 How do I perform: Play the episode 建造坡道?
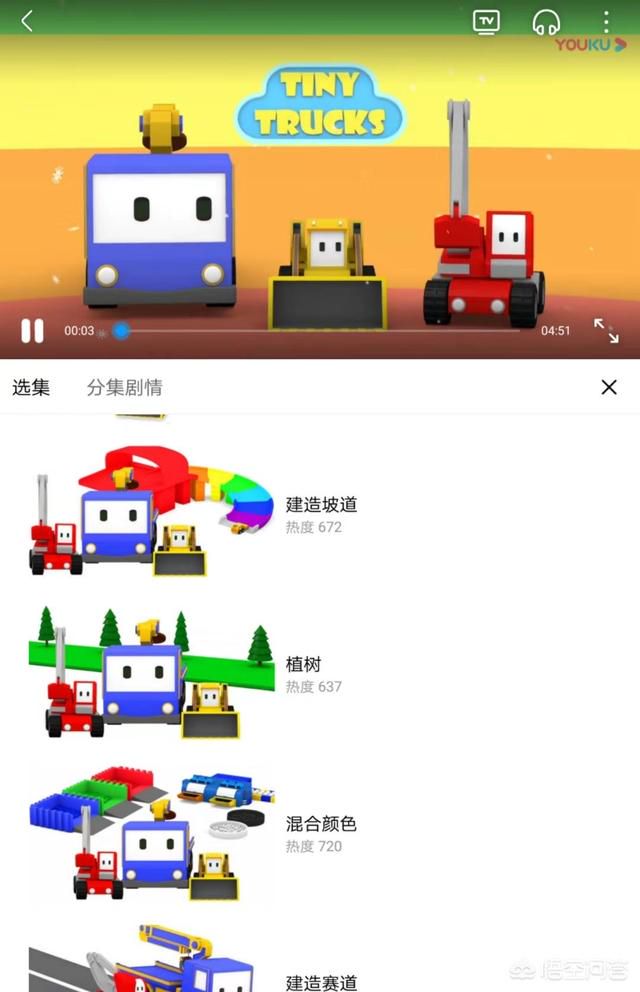pos(320,505)
